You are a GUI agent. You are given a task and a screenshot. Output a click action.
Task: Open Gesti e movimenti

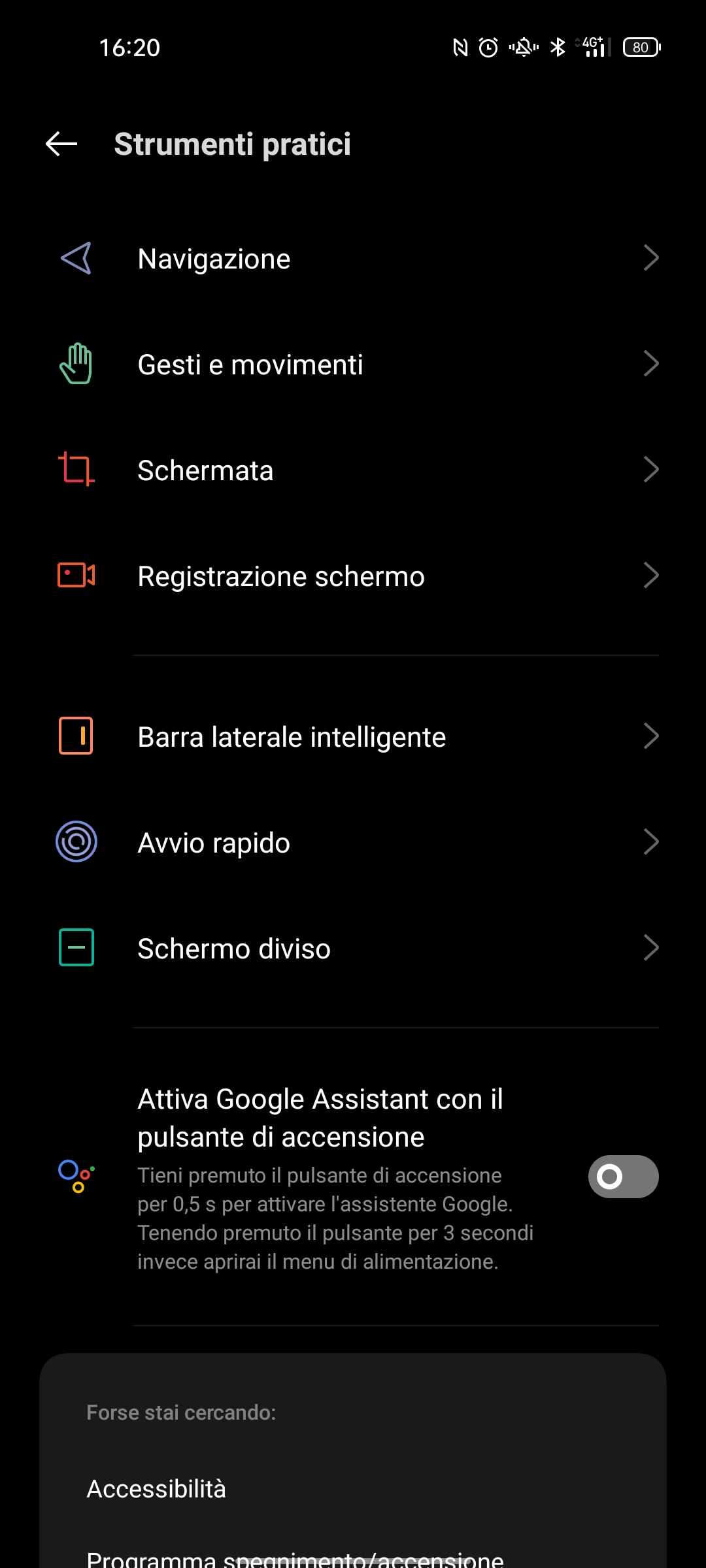click(353, 365)
